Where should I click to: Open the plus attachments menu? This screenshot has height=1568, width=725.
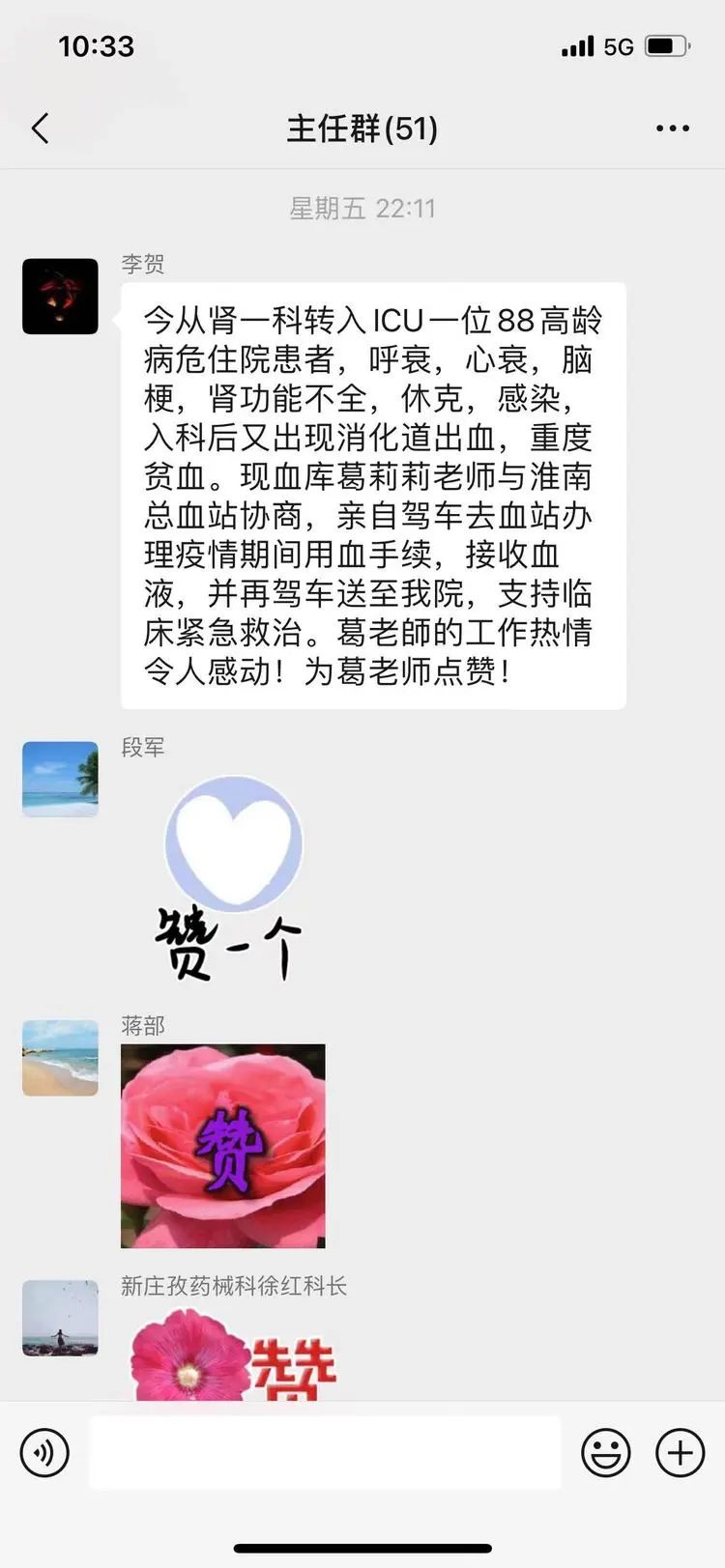click(x=680, y=1452)
